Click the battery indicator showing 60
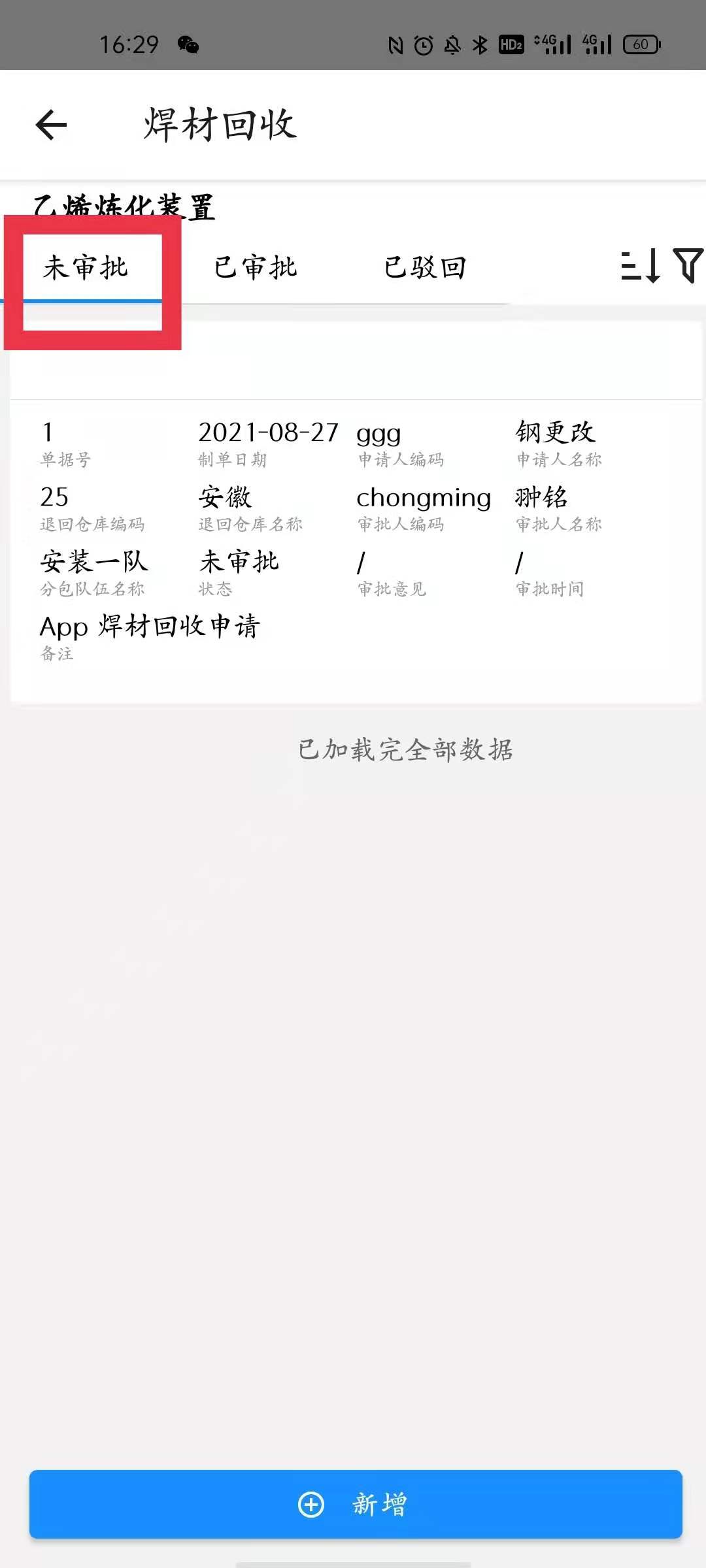The height and width of the screenshot is (1568, 706). 642,44
